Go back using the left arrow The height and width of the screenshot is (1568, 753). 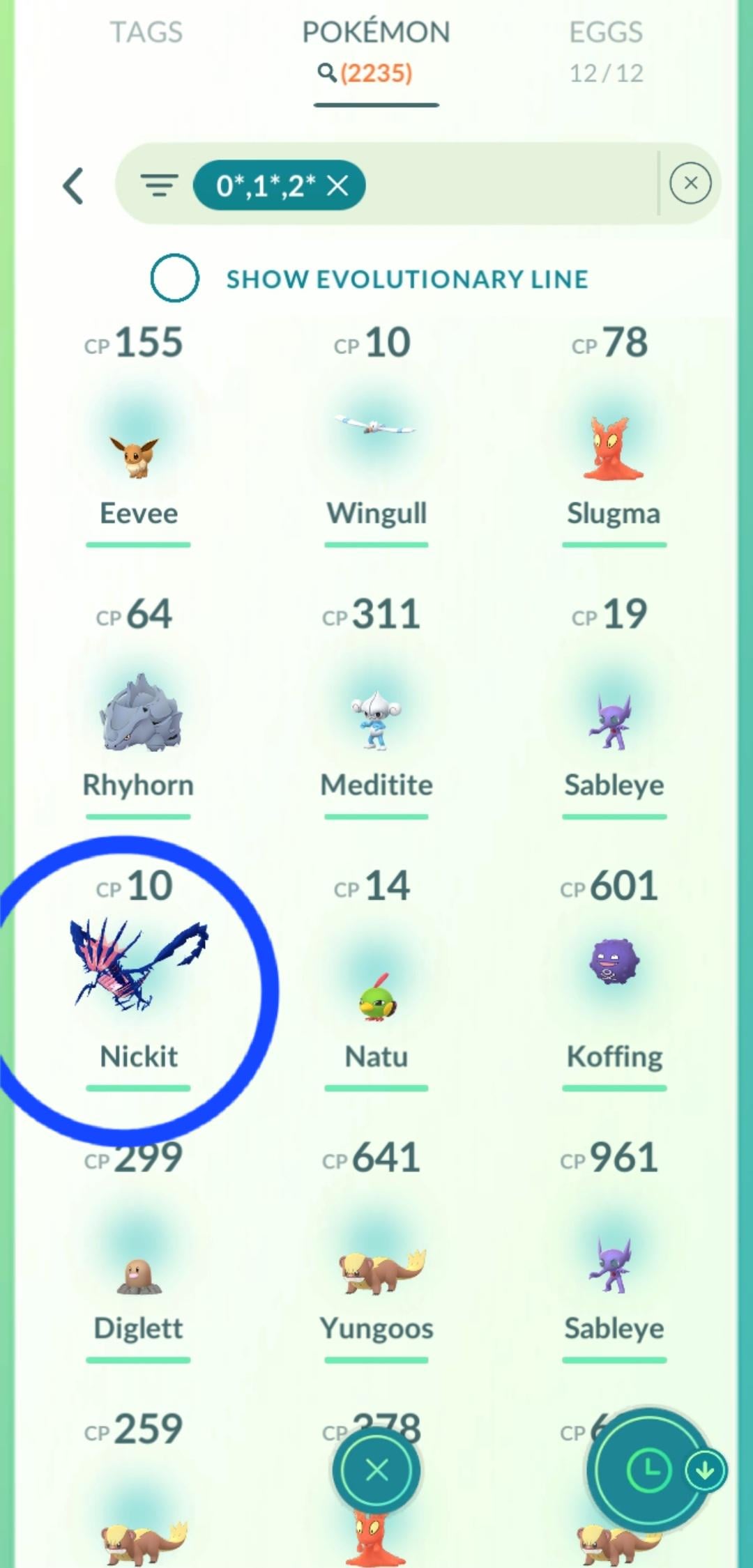(74, 185)
